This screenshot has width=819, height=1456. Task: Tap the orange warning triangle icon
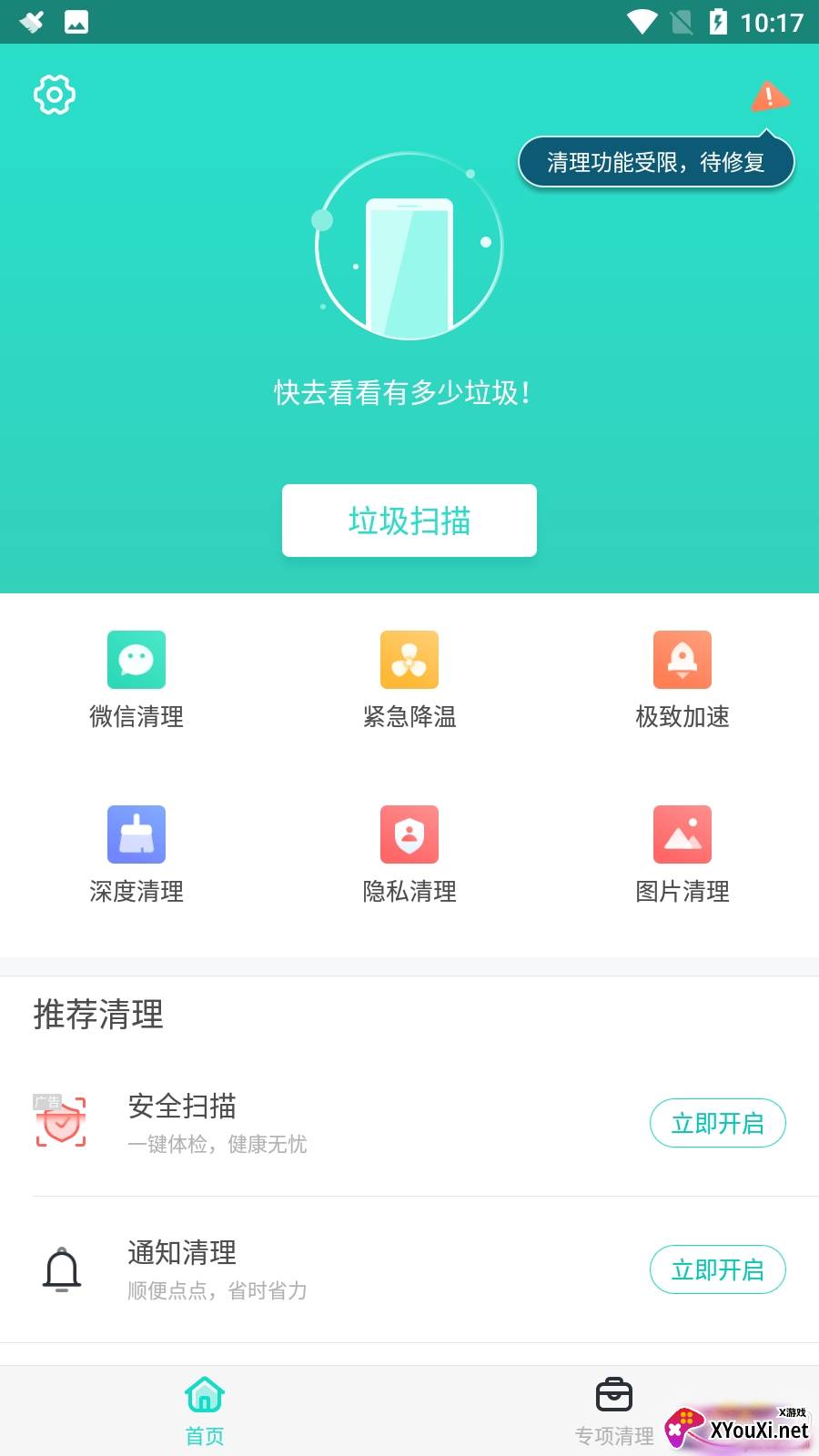pyautogui.click(x=770, y=96)
